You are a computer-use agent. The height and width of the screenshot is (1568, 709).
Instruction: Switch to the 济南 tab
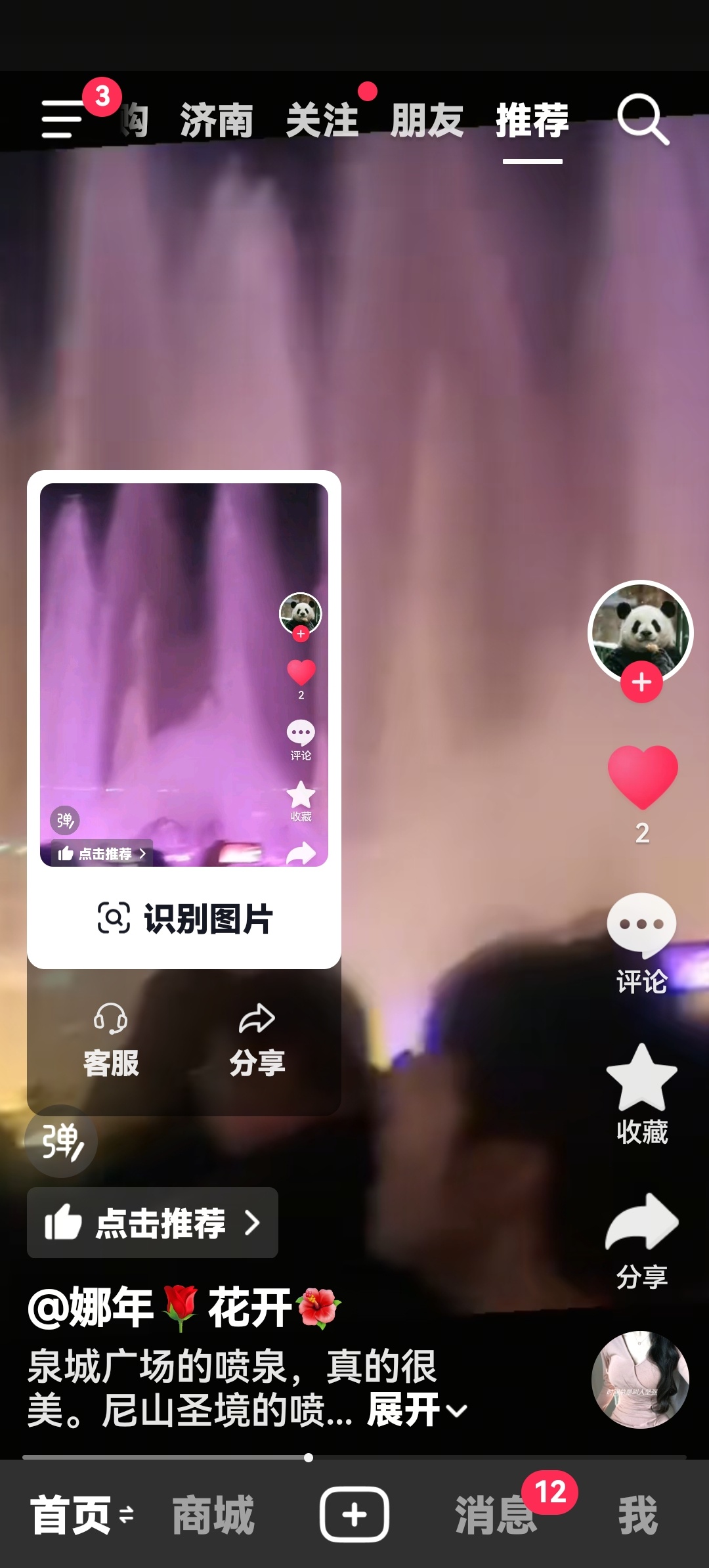pos(217,121)
